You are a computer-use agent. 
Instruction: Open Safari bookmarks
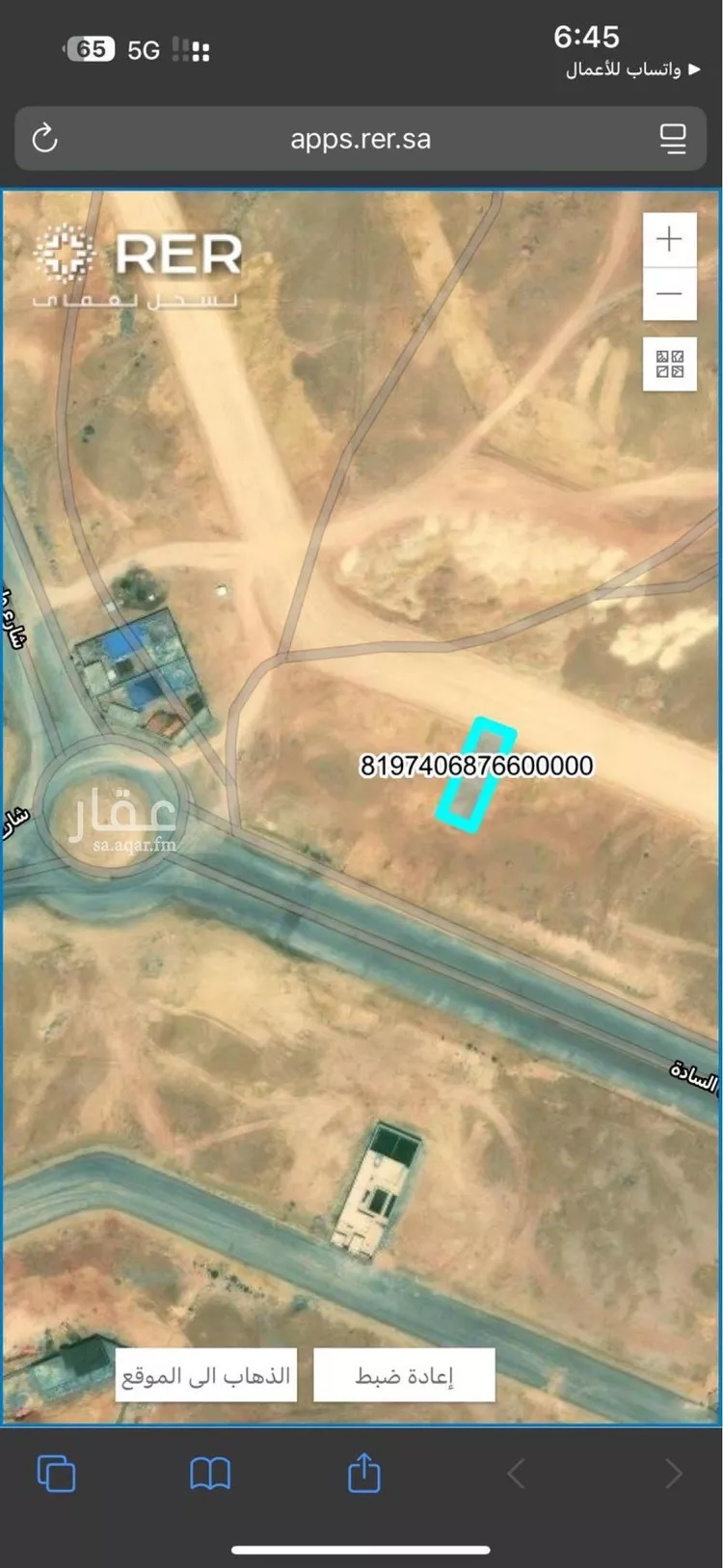coord(209,1473)
